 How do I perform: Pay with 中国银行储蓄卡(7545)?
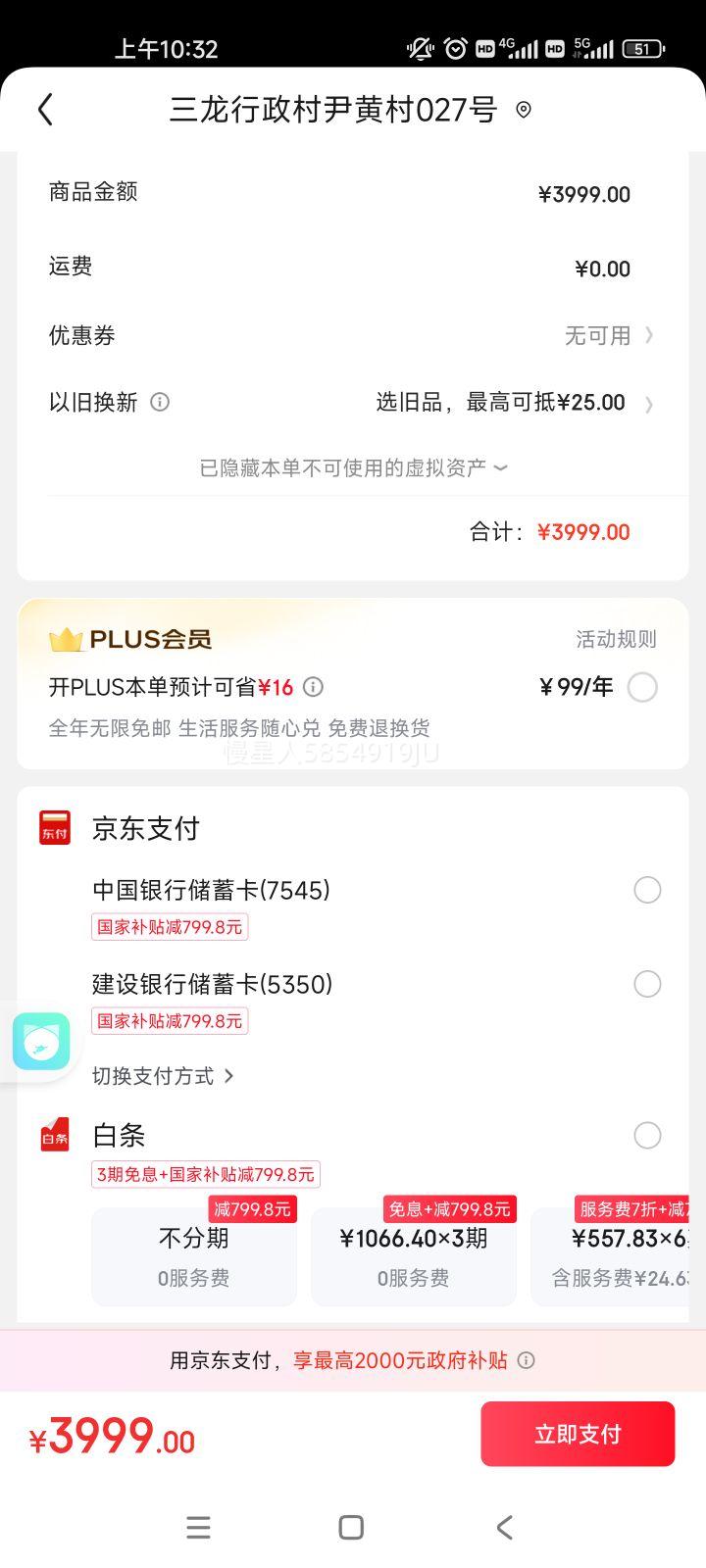click(647, 890)
